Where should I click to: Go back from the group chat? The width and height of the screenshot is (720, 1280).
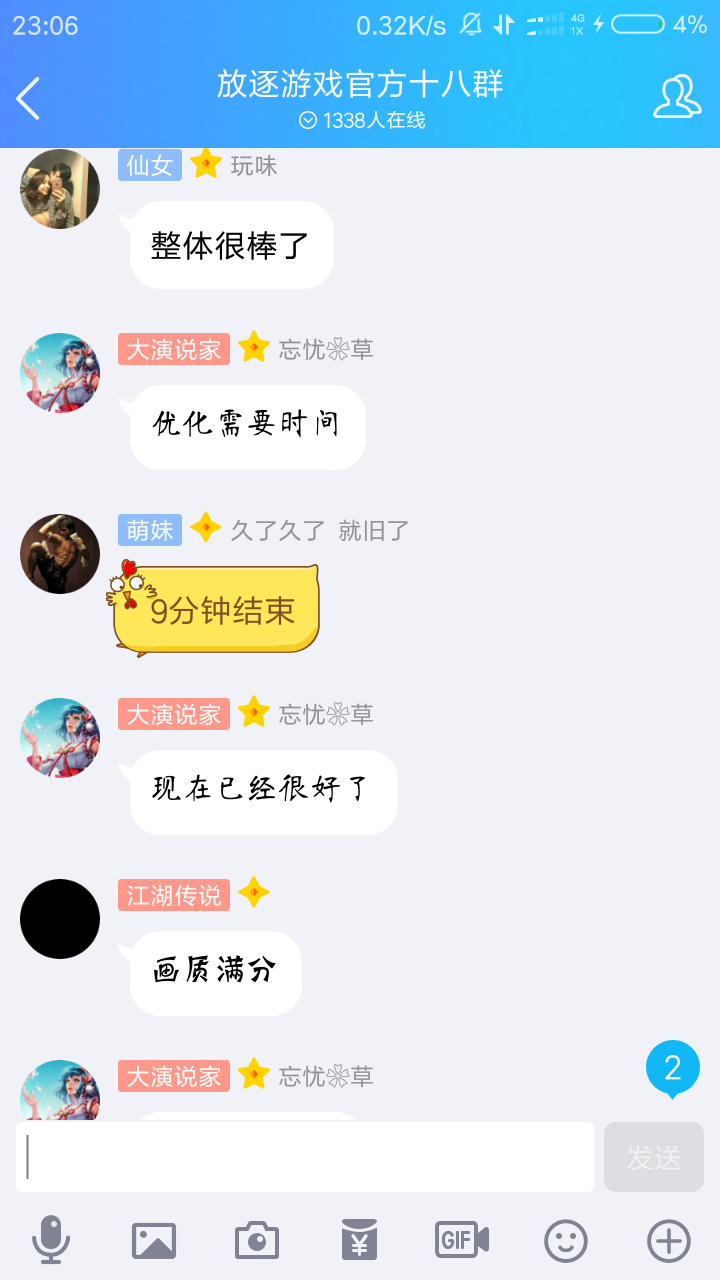28,98
